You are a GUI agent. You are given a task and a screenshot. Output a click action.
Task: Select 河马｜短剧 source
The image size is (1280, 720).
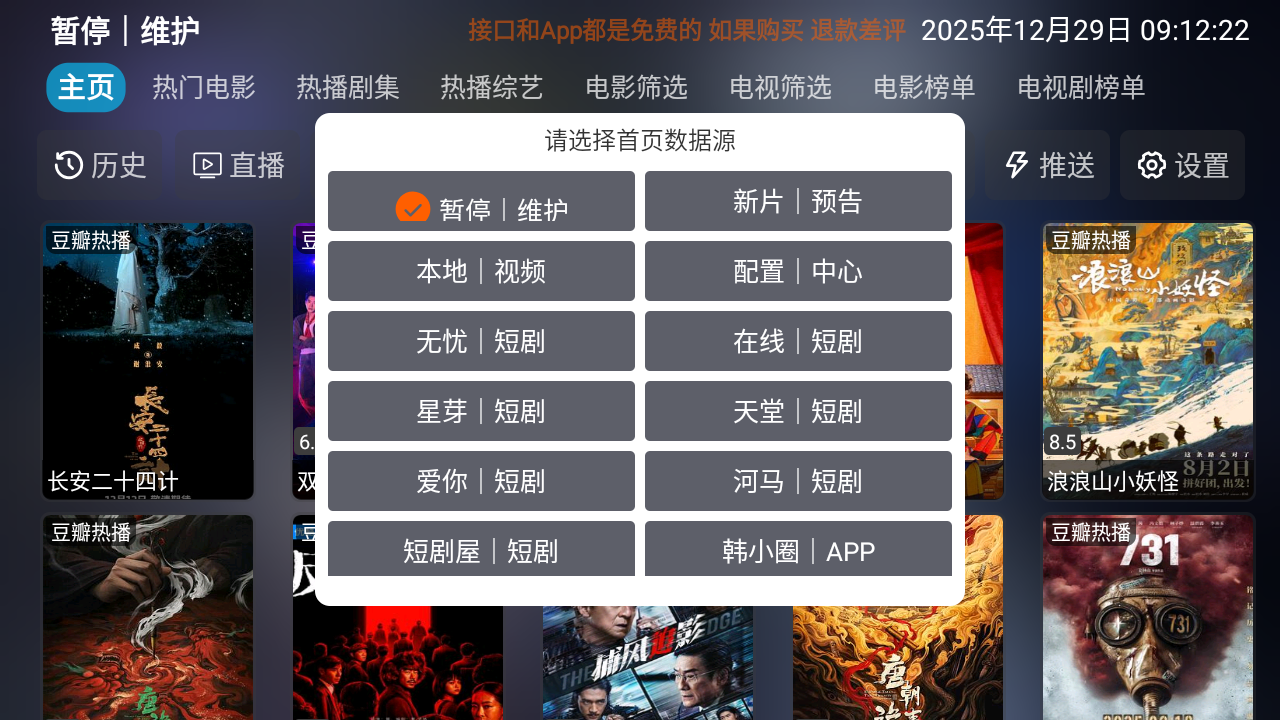click(x=798, y=481)
